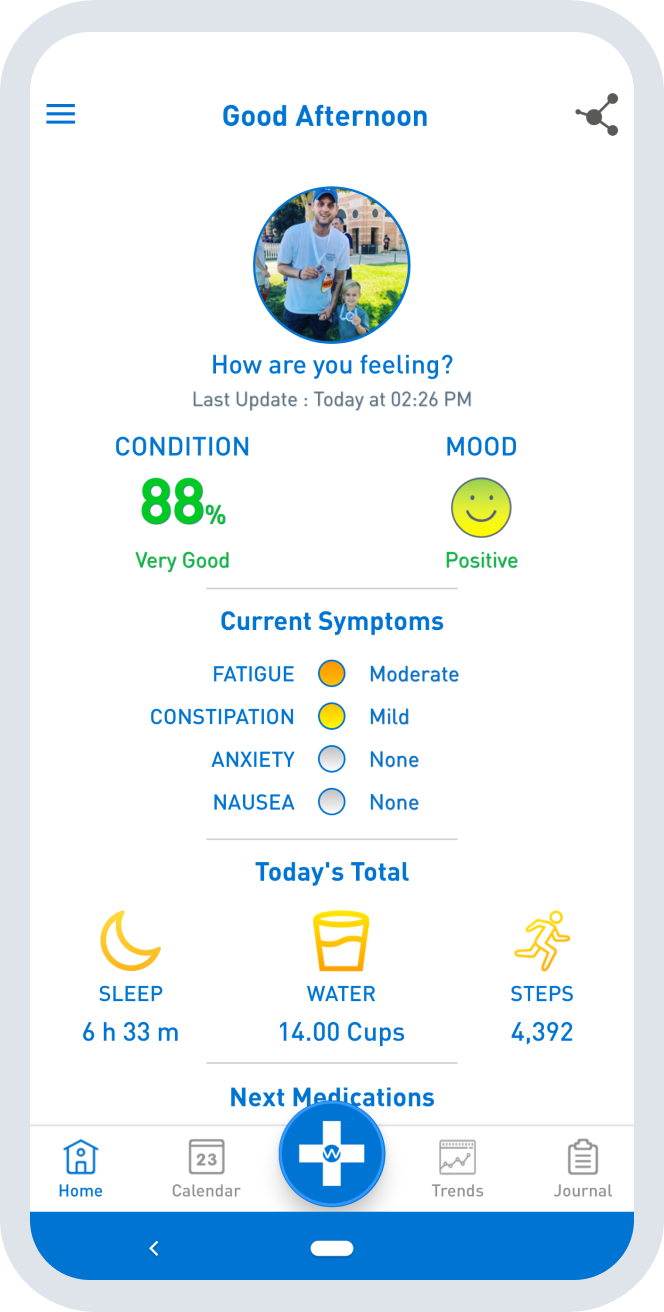Tap the system home pill
The image size is (664, 1312).
[x=332, y=1247]
